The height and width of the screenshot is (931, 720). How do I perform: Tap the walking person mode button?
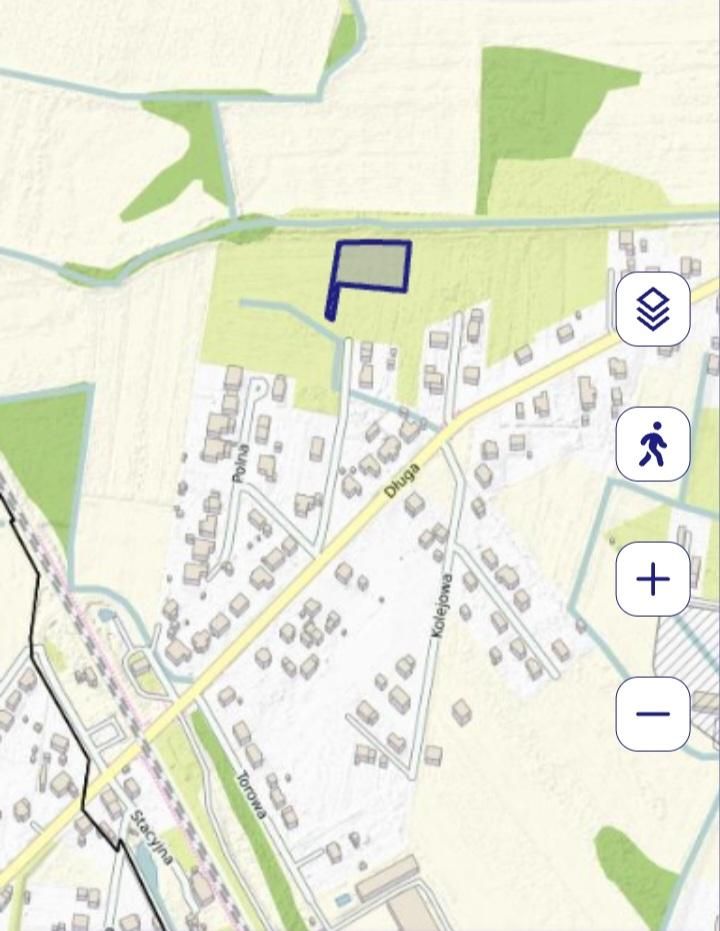click(652, 444)
